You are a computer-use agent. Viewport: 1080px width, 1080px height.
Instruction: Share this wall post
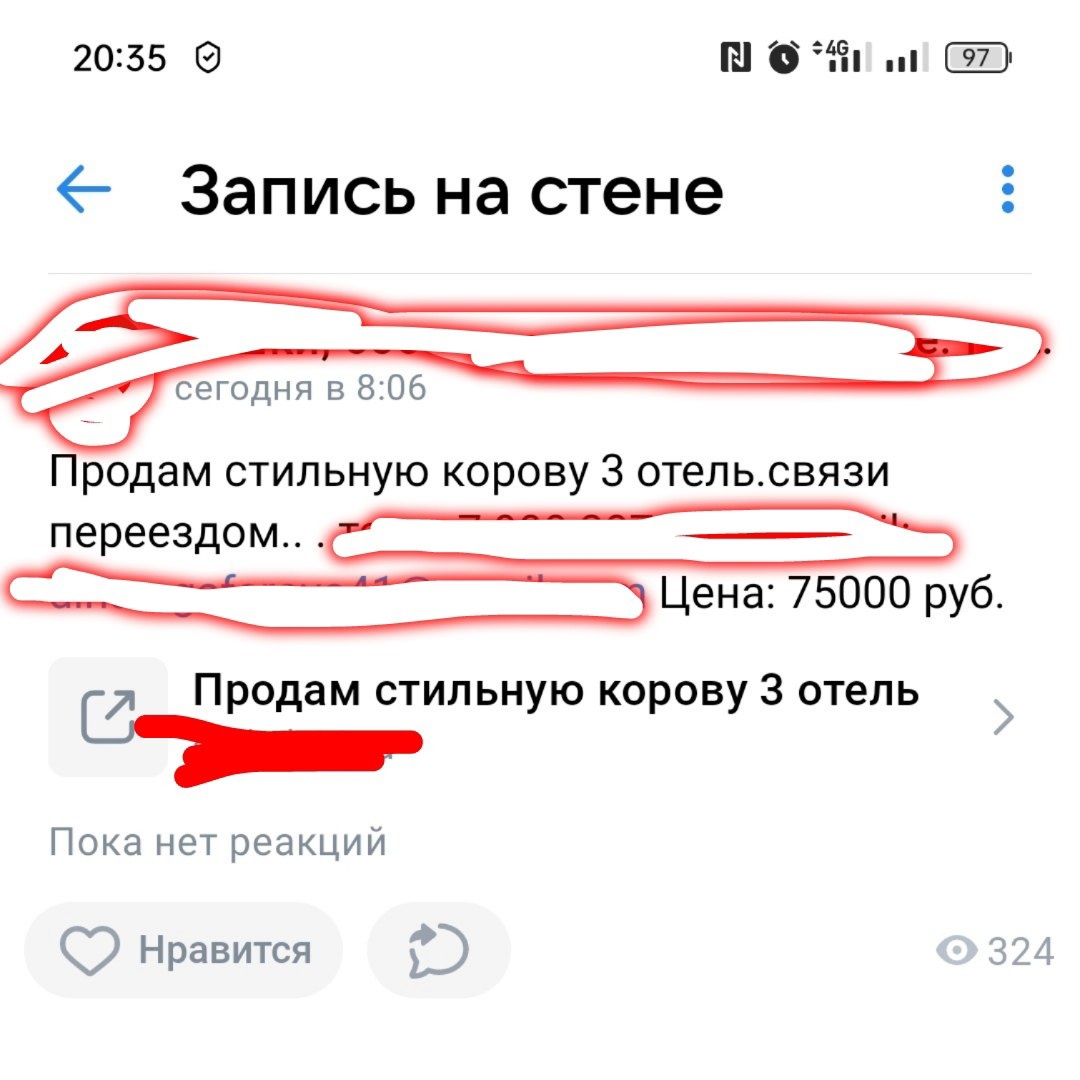(438, 950)
